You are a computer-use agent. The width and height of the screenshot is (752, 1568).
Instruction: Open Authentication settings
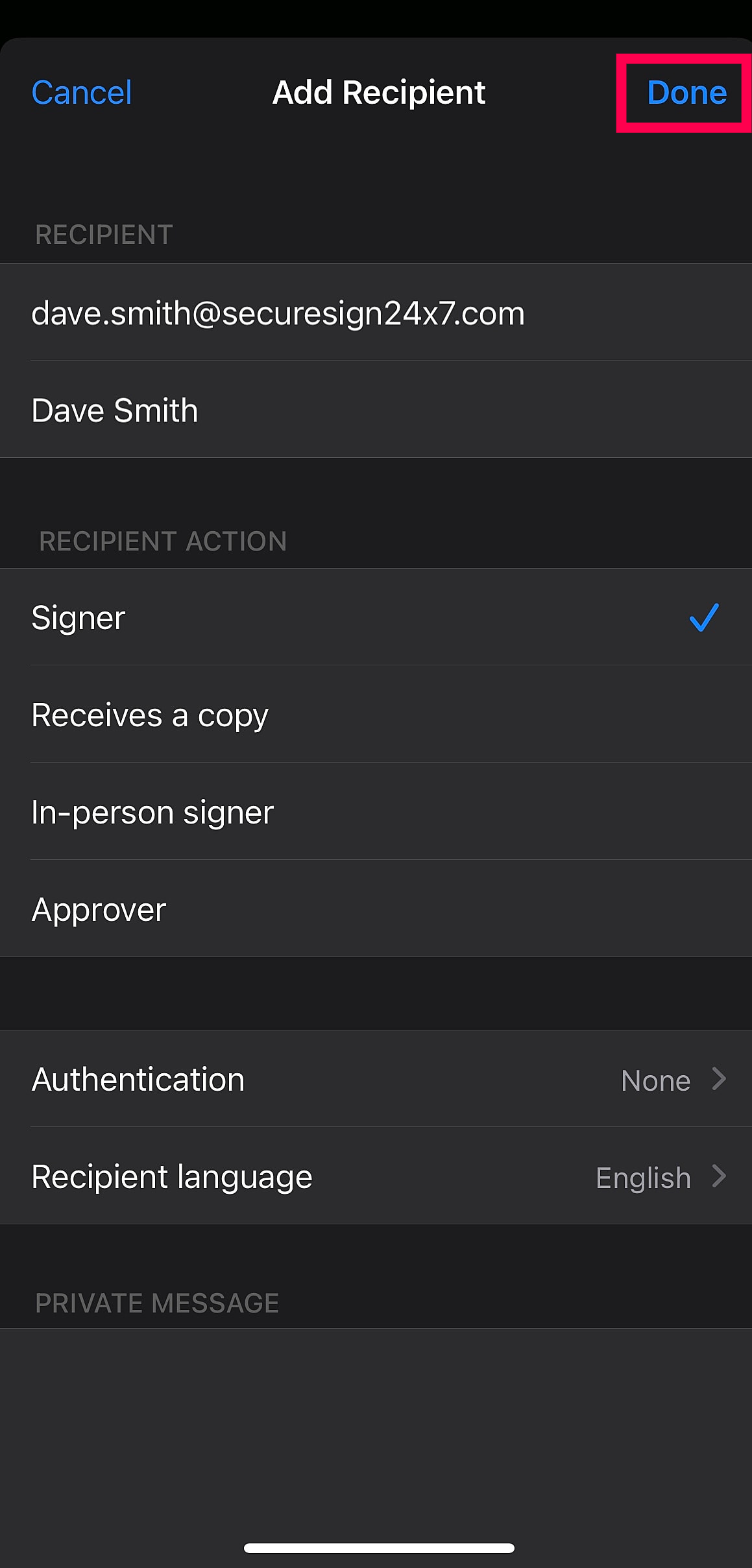point(376,1080)
